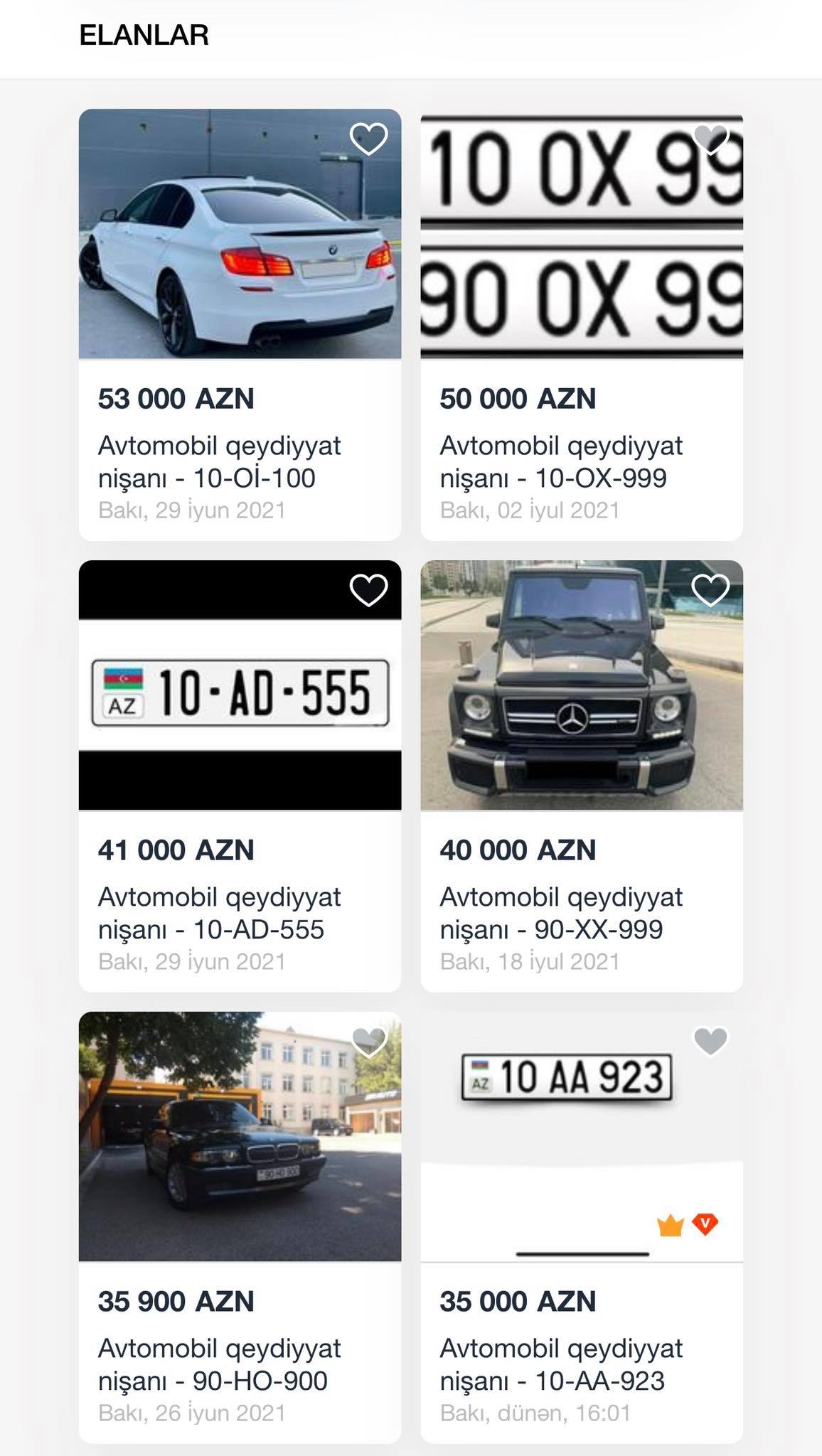Screen dimensions: 822x1456
Task: Open the 10-Oİ-100 listing for 53 000 AZN
Action: [240, 325]
